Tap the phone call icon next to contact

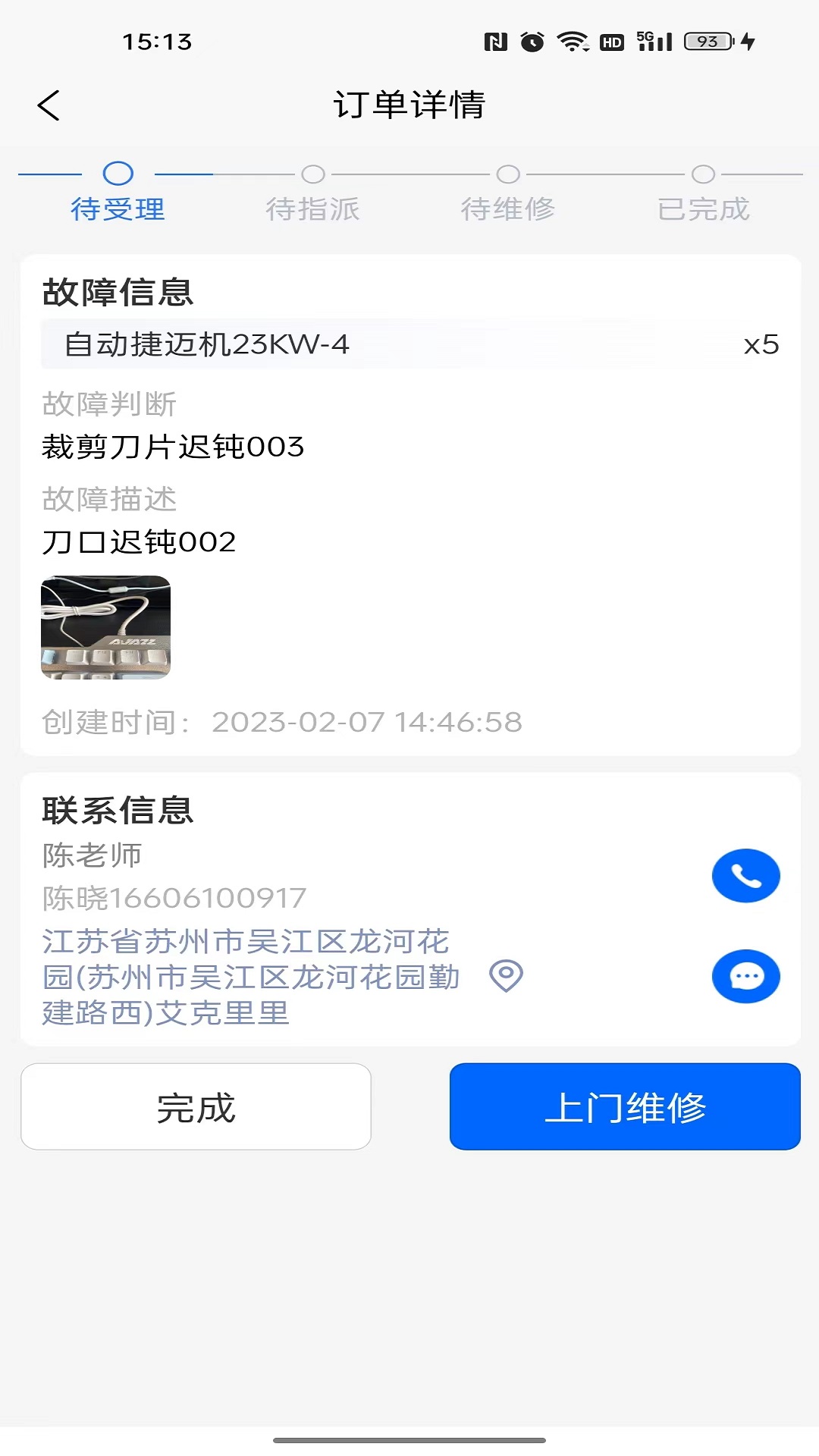tap(746, 875)
